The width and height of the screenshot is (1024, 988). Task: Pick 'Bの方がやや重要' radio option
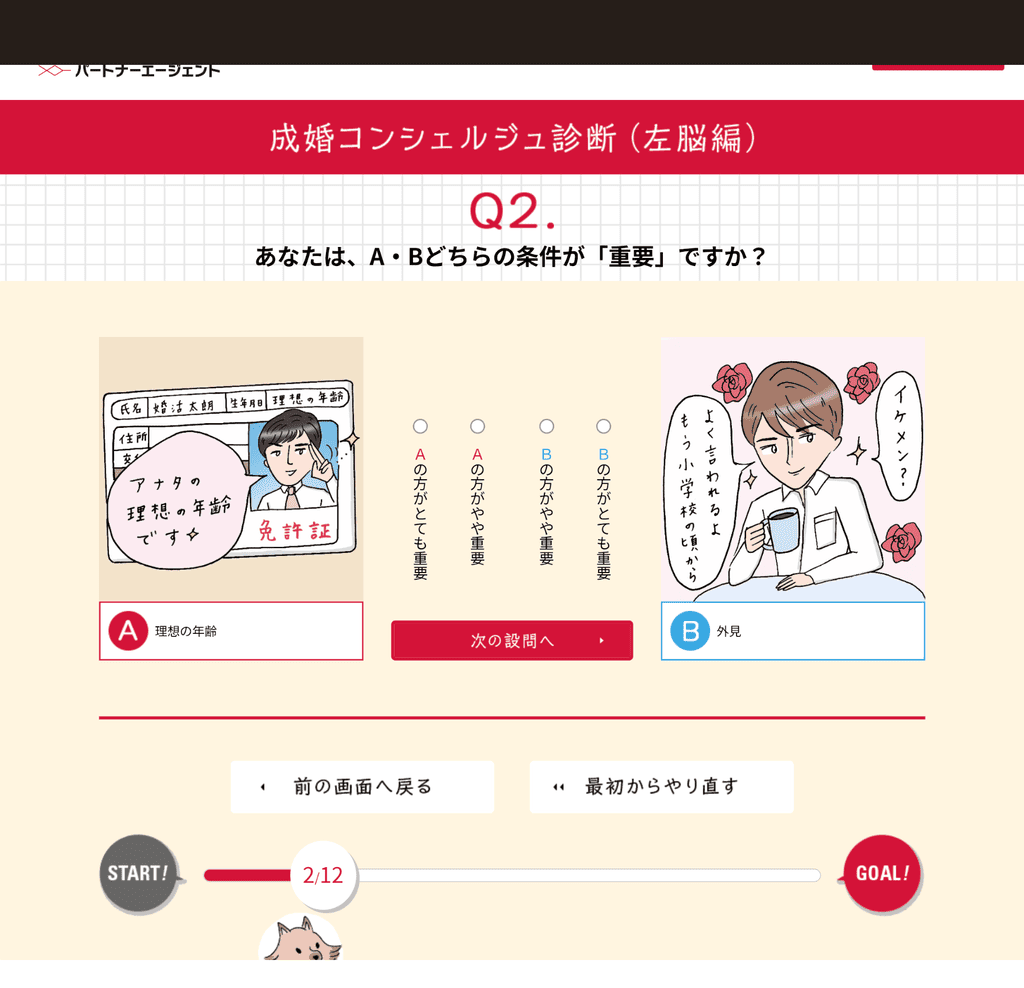pos(546,426)
